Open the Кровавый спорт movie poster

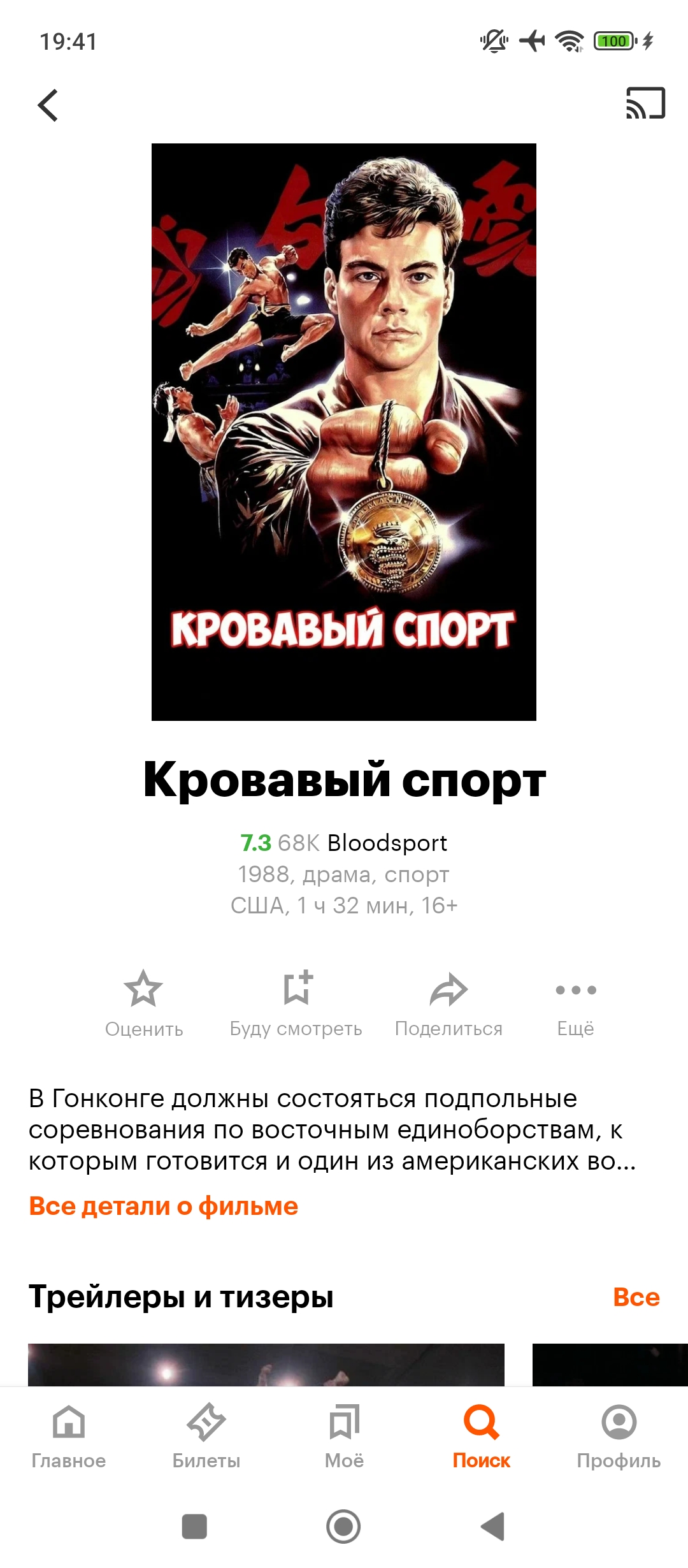click(x=344, y=432)
